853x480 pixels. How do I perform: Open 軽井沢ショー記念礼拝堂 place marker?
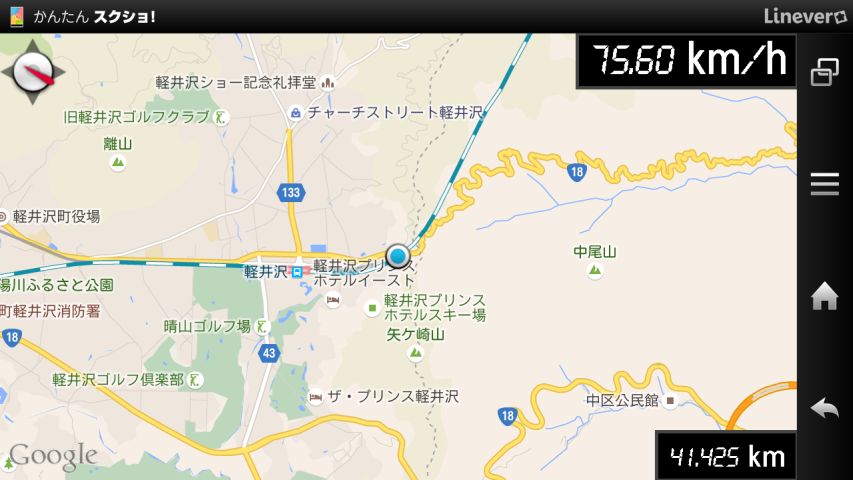327,82
